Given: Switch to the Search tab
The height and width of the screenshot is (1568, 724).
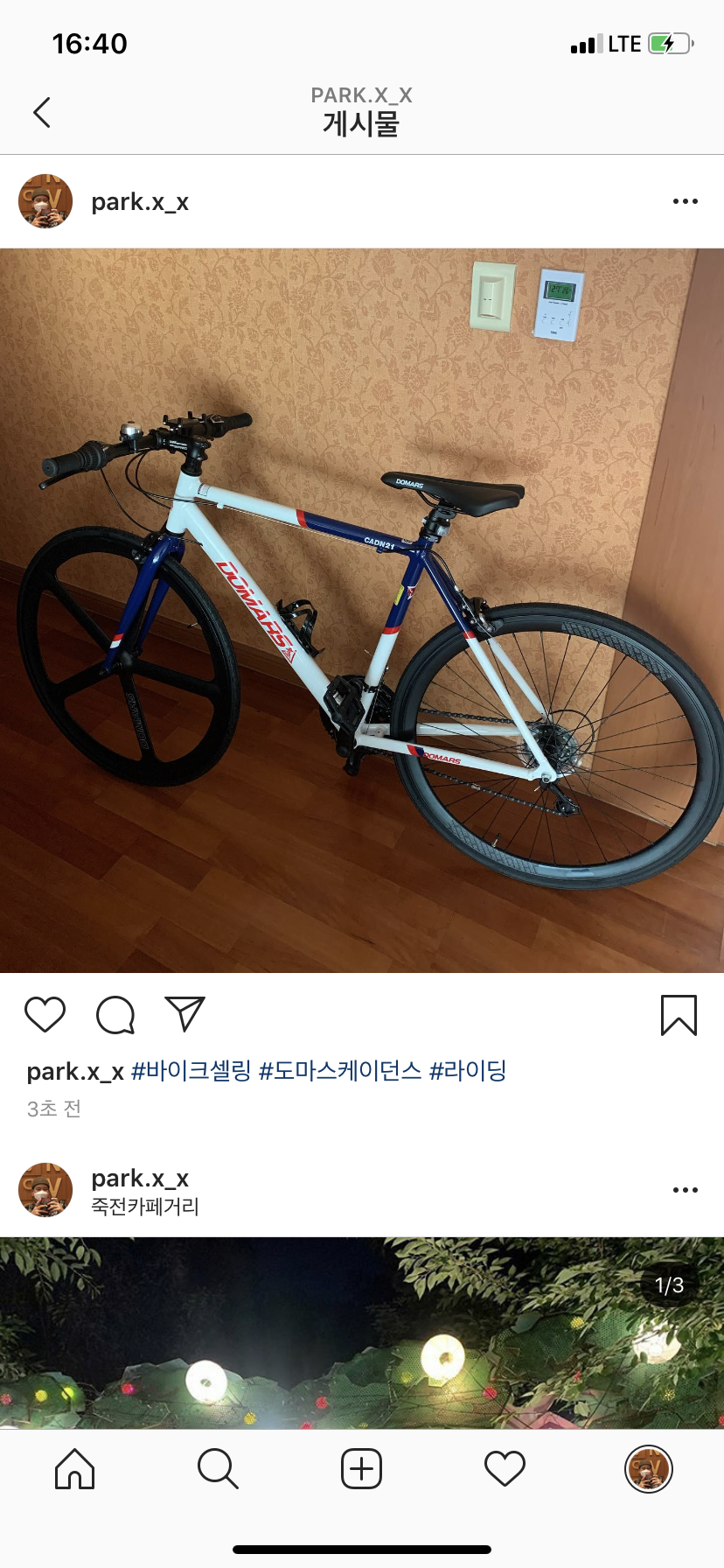Looking at the screenshot, I should [218, 1468].
